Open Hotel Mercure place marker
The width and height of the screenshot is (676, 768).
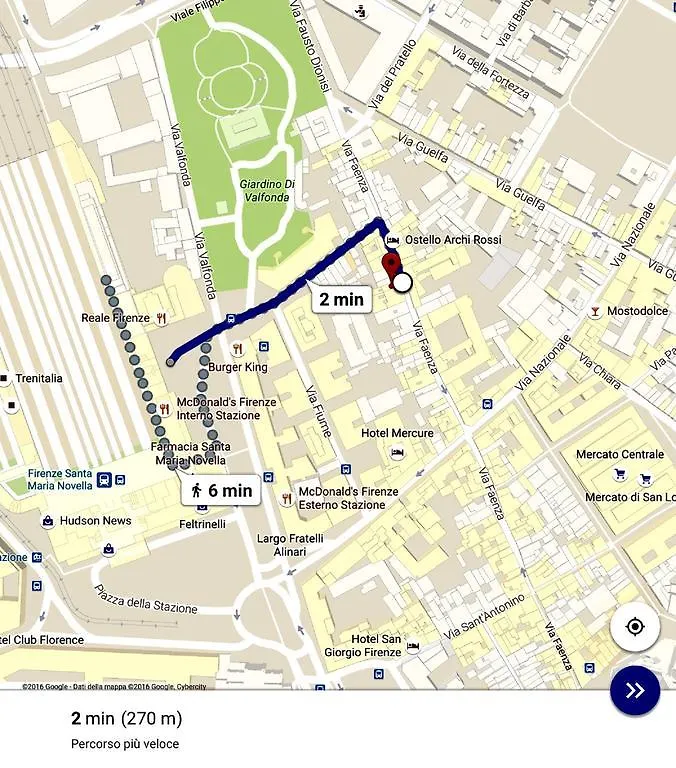point(397,452)
